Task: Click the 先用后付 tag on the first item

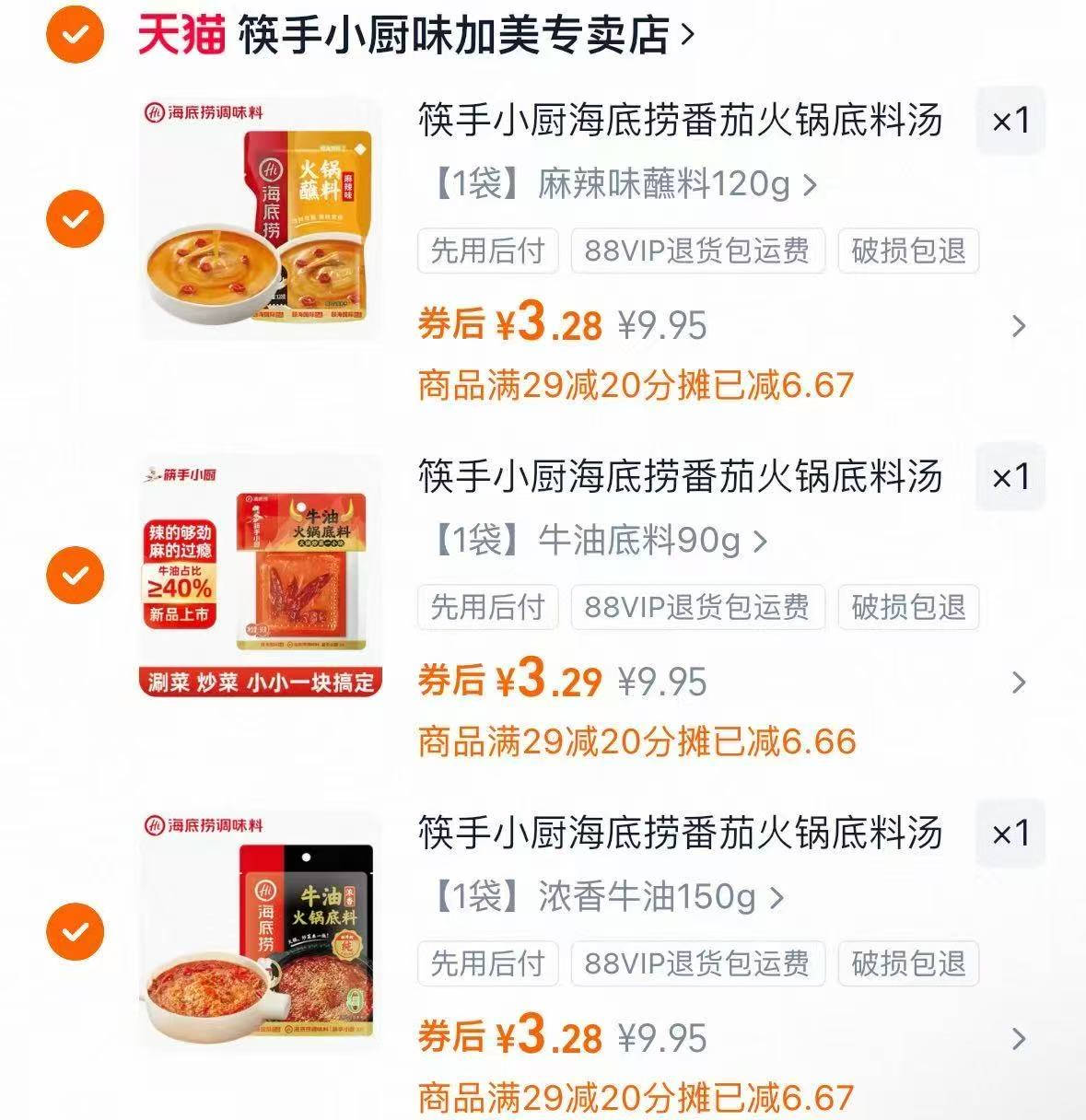Action: pyautogui.click(x=486, y=251)
